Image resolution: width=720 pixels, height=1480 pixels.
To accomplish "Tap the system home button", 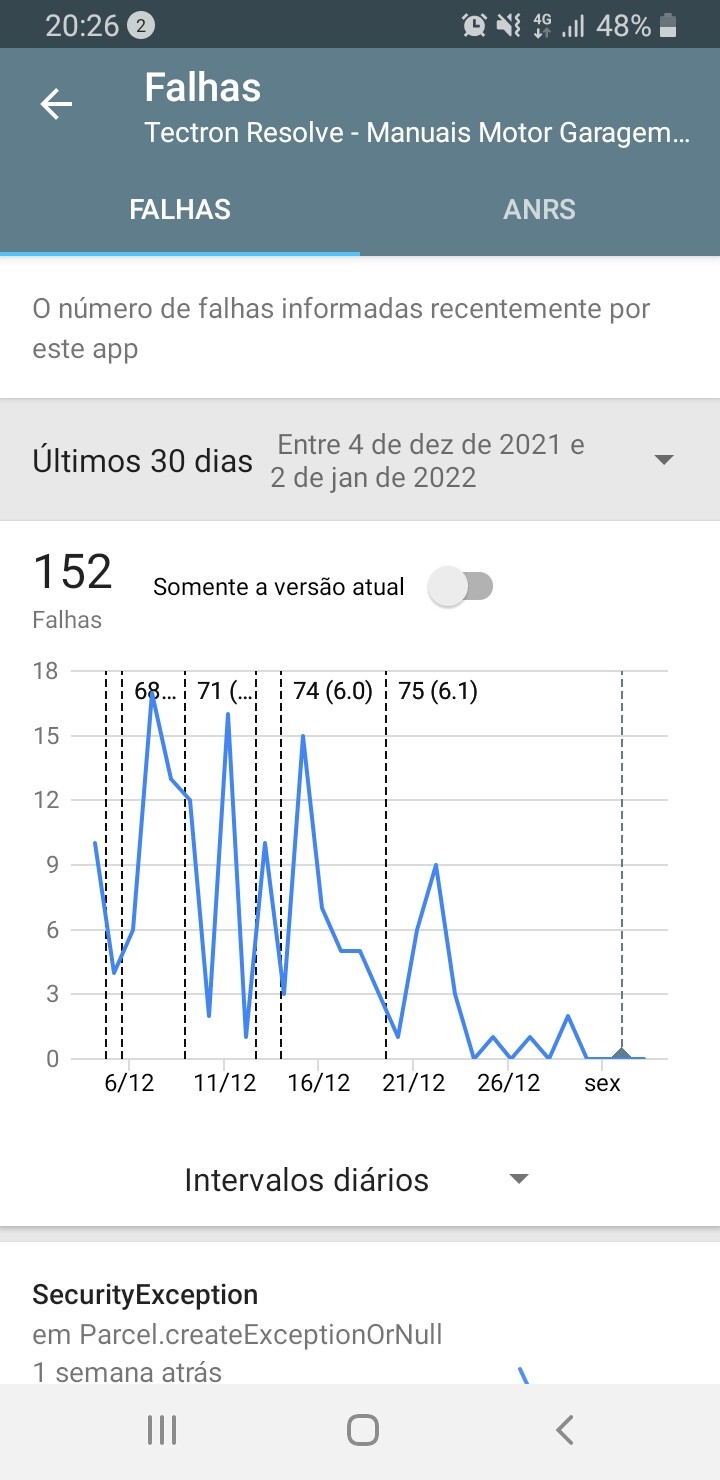I will point(362,1430).
